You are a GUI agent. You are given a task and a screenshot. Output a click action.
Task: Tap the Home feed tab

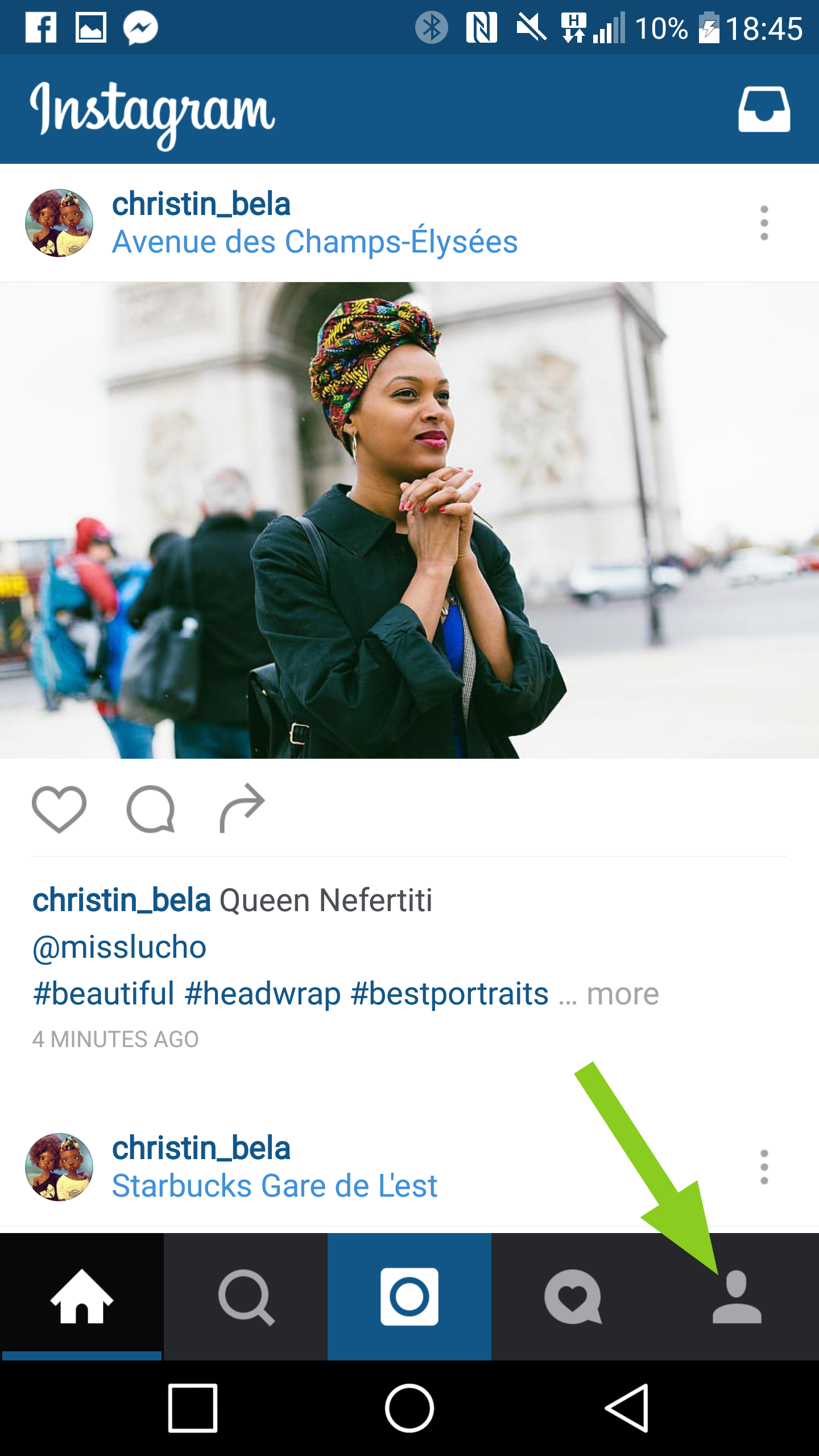(x=82, y=1297)
